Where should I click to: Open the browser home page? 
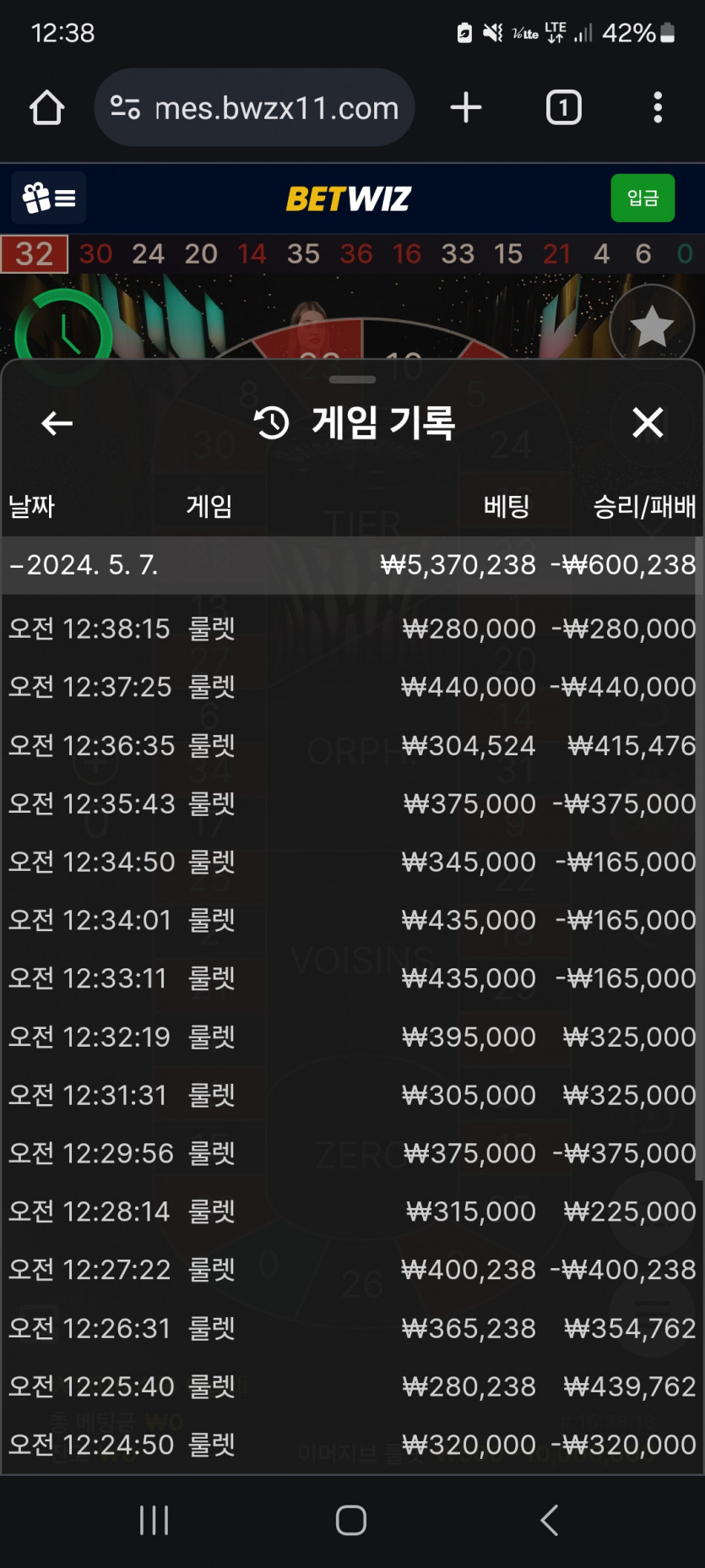[47, 108]
